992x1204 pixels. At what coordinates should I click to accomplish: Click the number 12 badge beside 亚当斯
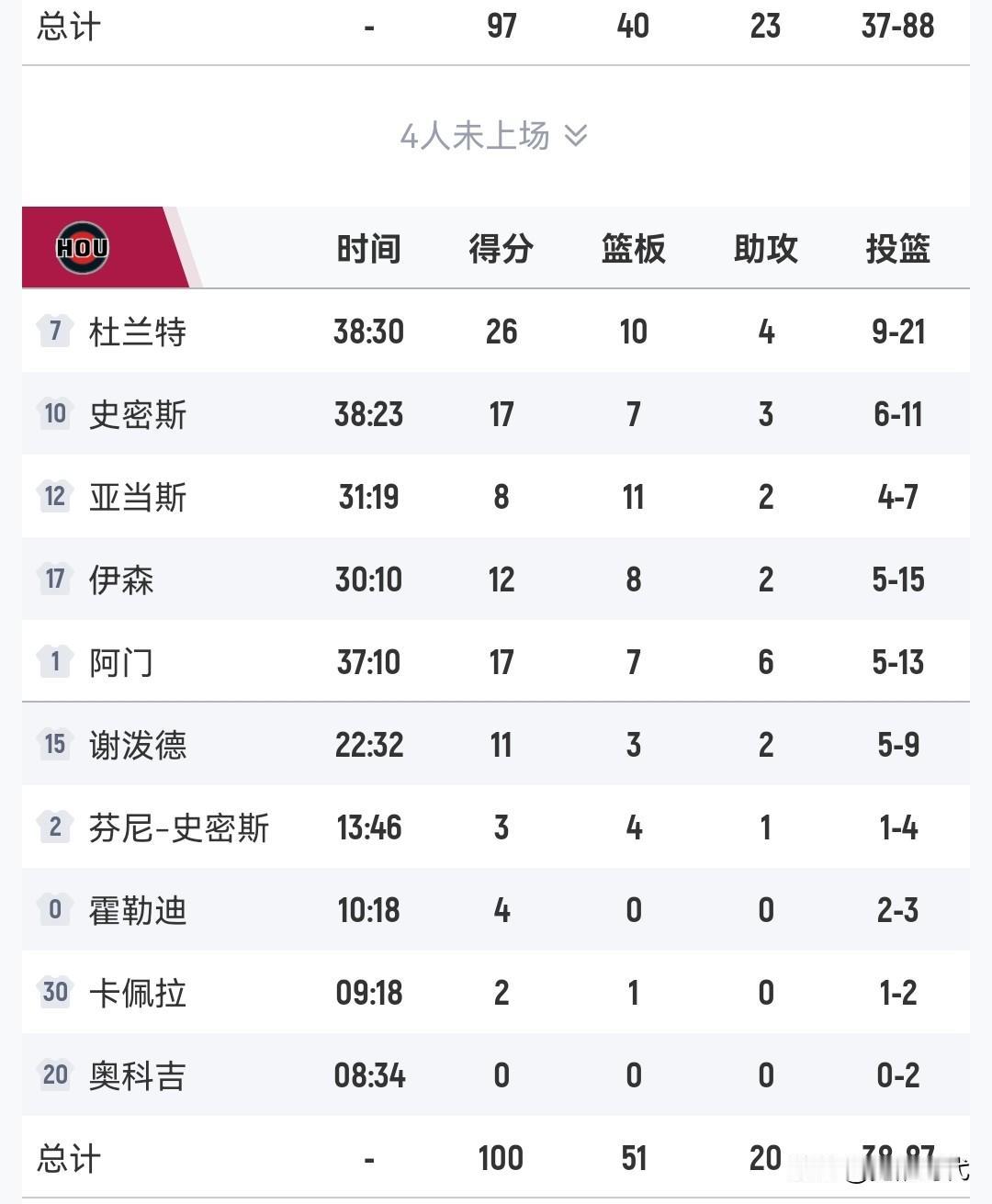(53, 497)
